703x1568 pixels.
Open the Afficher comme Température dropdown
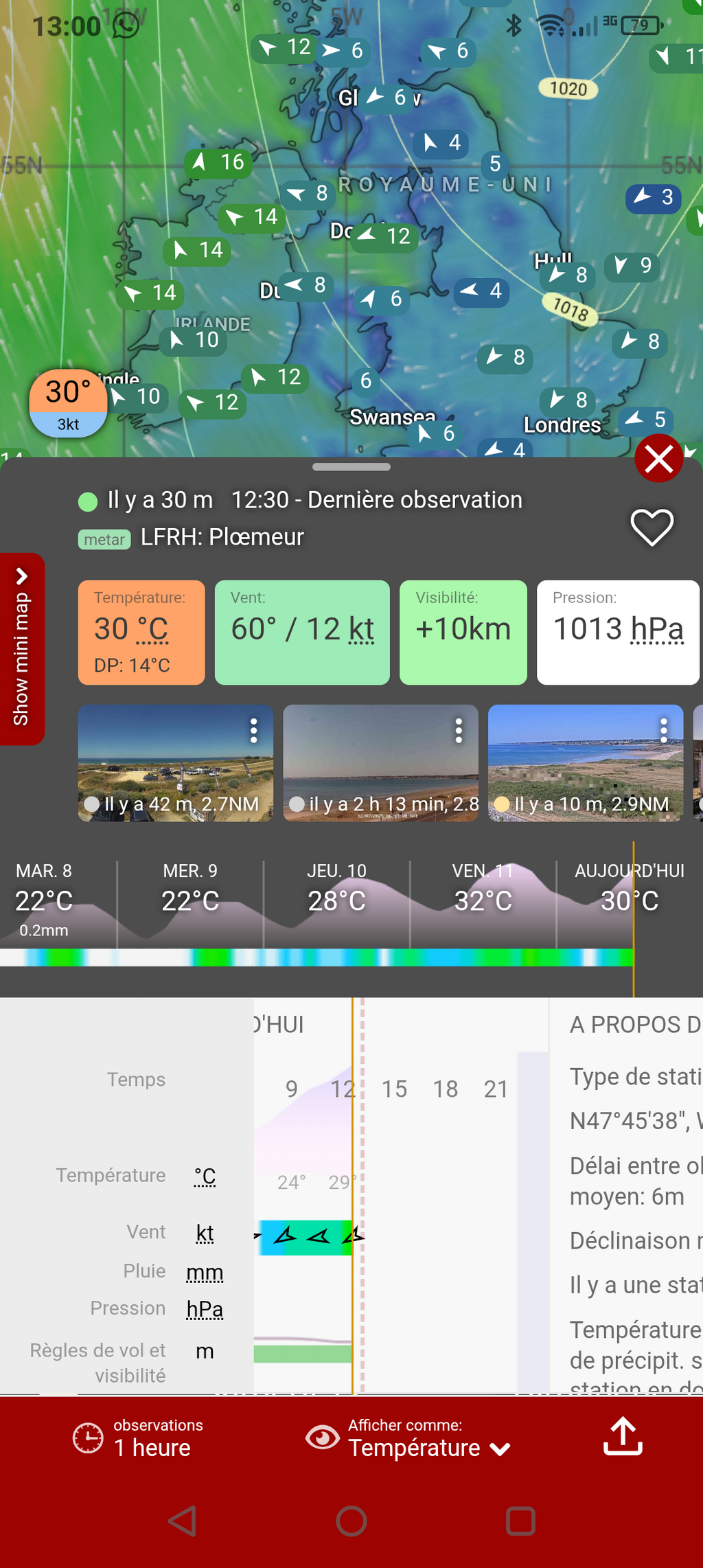pyautogui.click(x=408, y=1438)
